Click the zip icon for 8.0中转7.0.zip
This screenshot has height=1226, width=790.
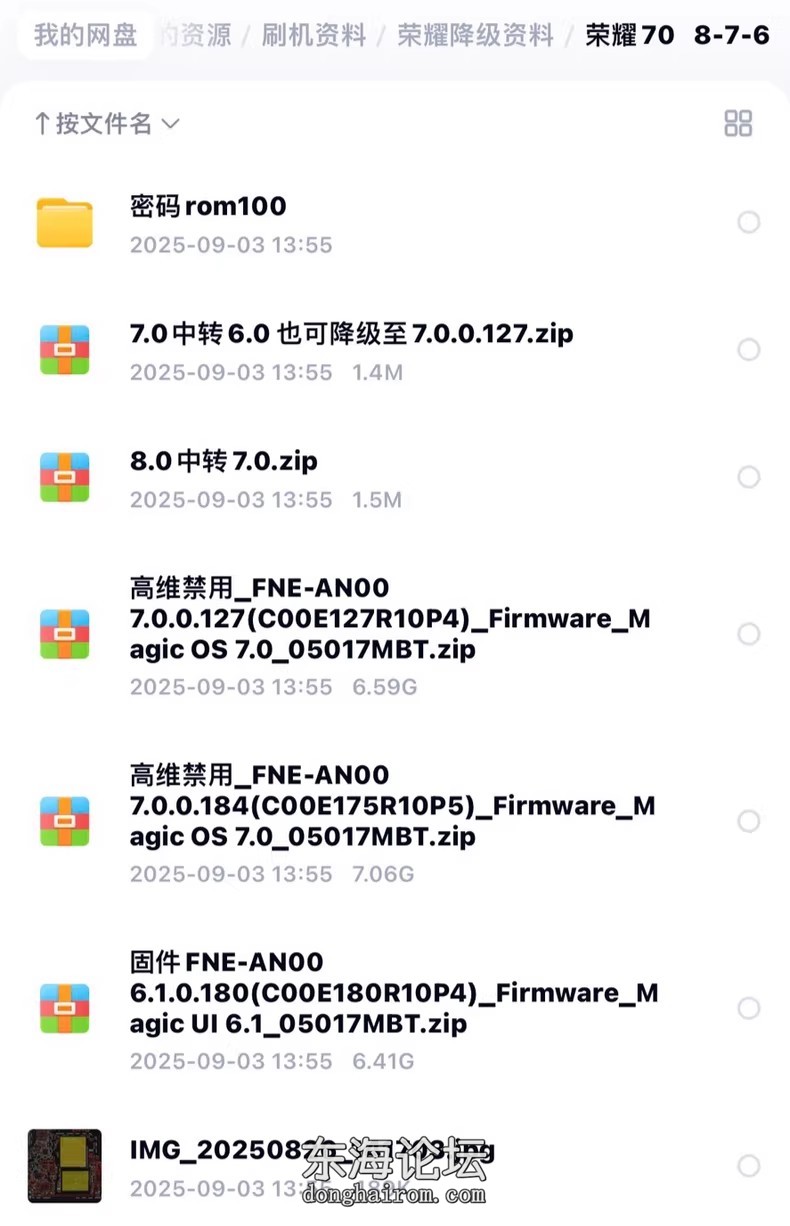[x=64, y=477]
